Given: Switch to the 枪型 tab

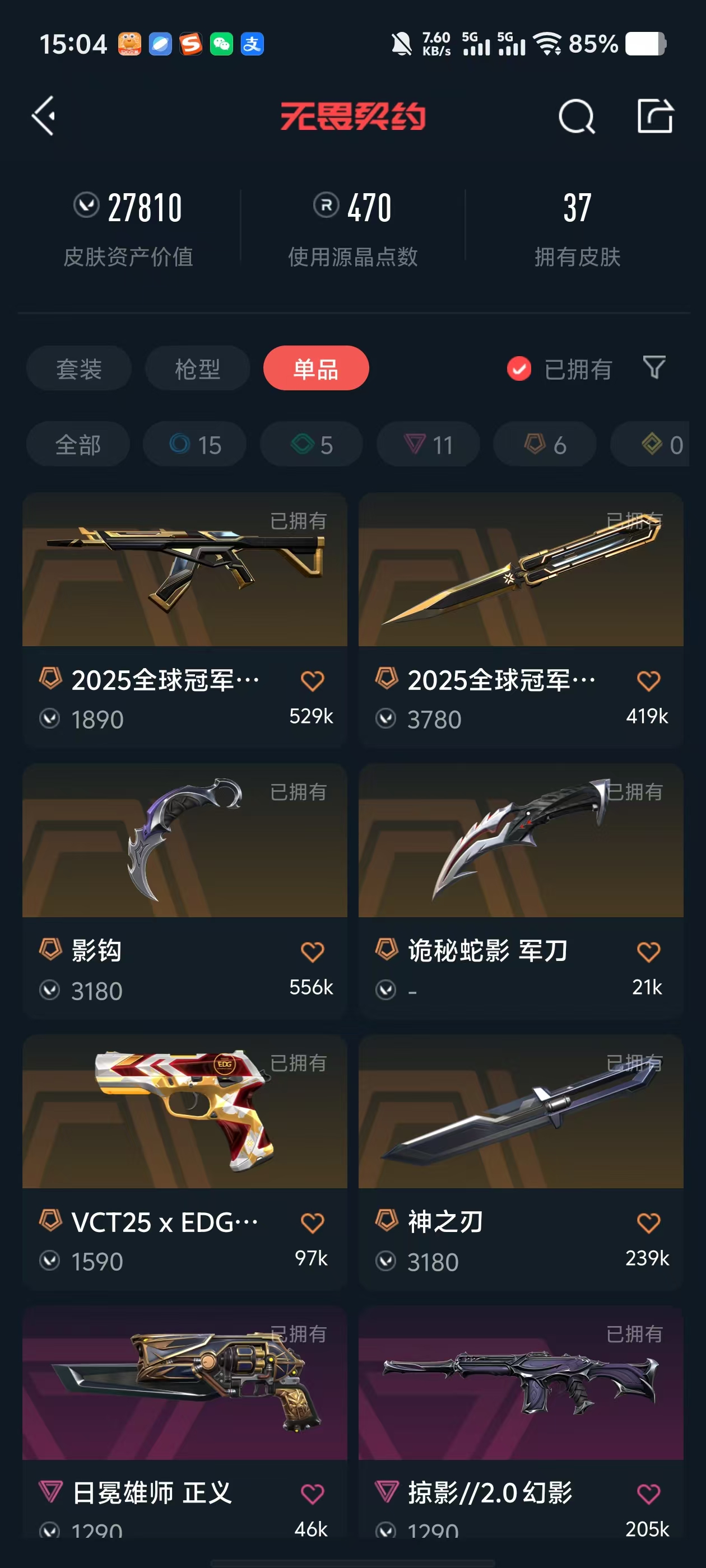Looking at the screenshot, I should [x=197, y=369].
